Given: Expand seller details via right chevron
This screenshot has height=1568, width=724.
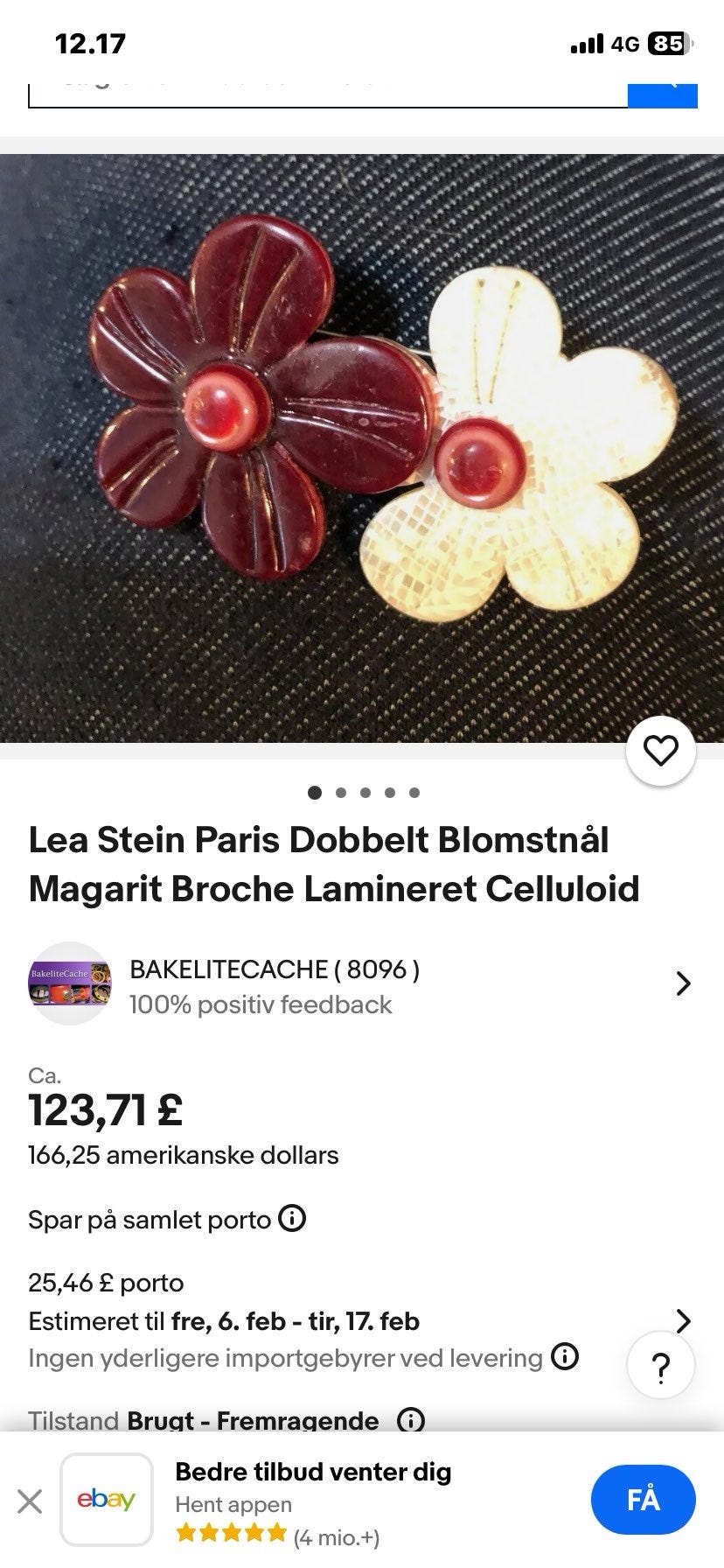Looking at the screenshot, I should (x=685, y=983).
